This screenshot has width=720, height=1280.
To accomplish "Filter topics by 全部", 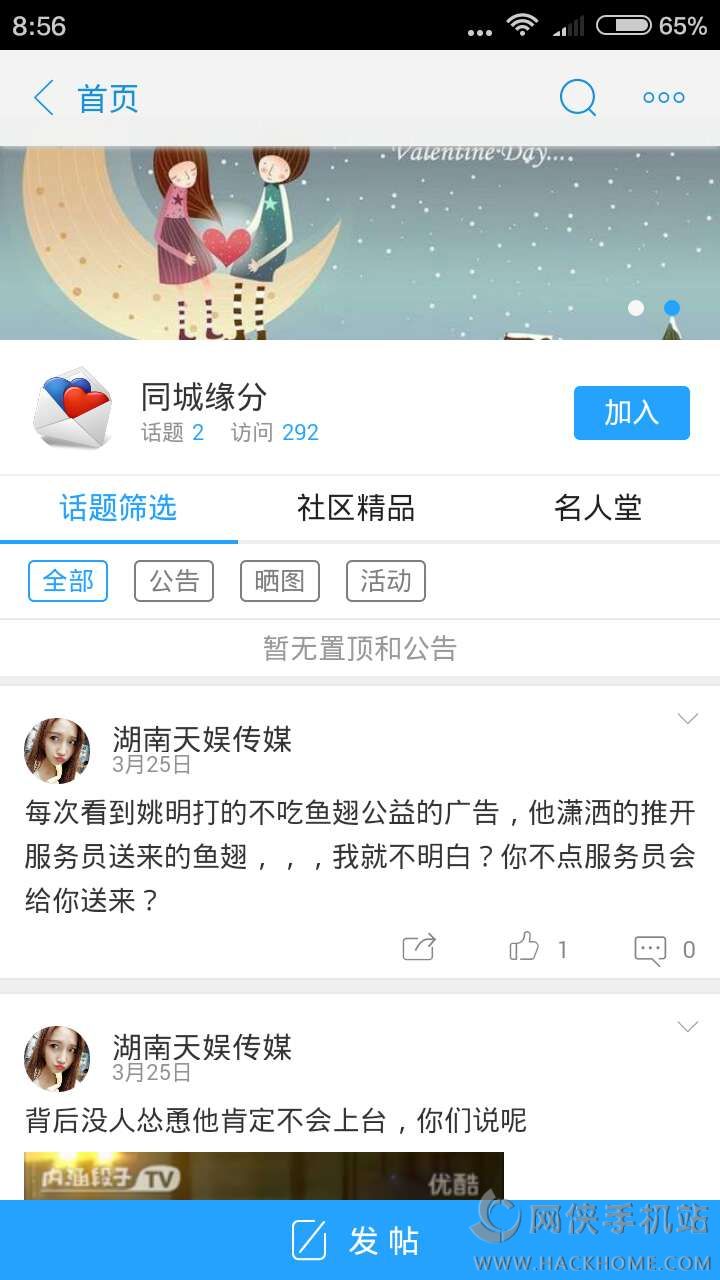I will pos(68,581).
